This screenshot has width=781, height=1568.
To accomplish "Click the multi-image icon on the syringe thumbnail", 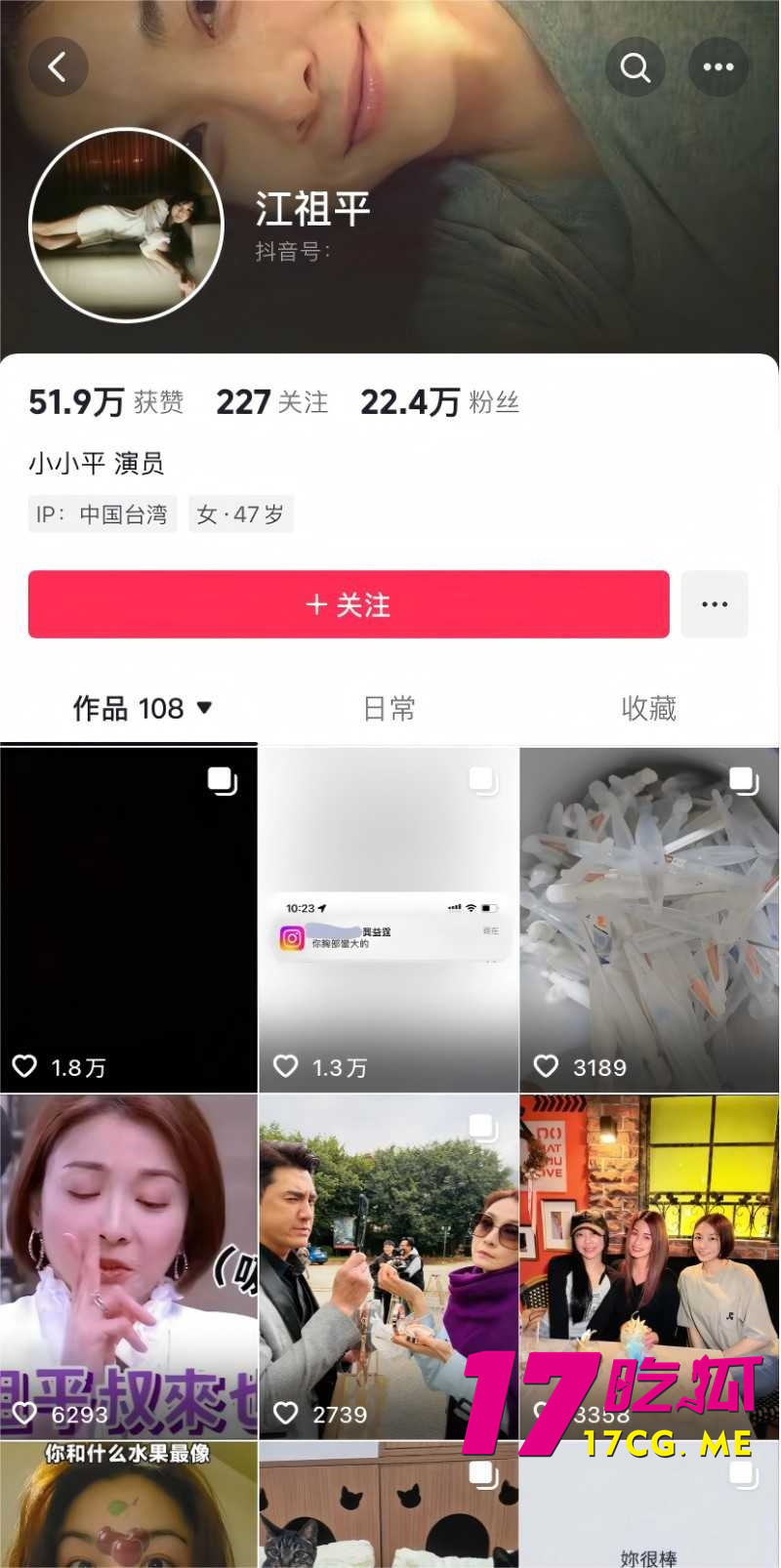I will pyautogui.click(x=745, y=779).
